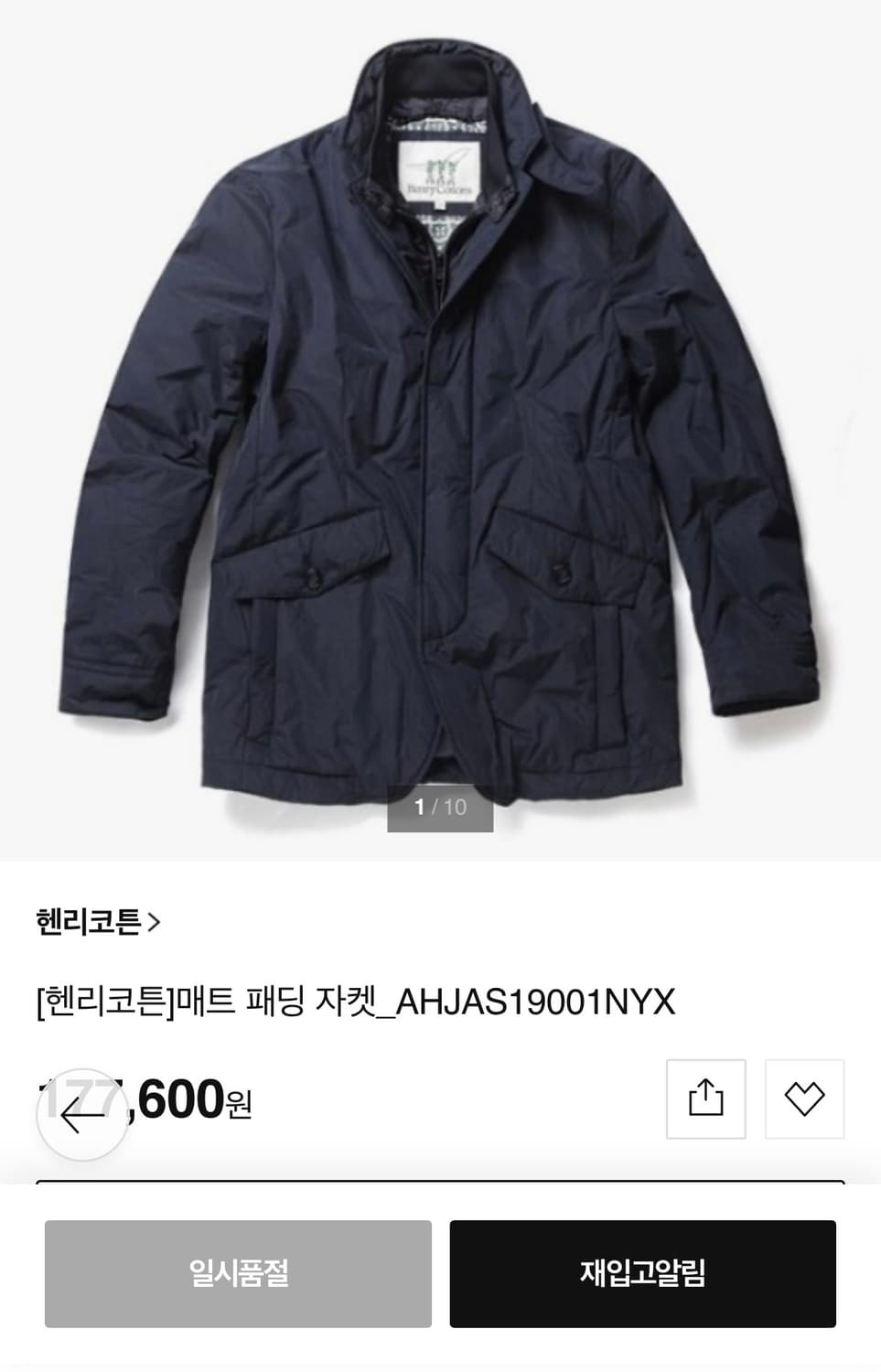Expand the dark options bar above the buttons
Viewport: 881px width, 1372px height.
pyautogui.click(x=440, y=1185)
